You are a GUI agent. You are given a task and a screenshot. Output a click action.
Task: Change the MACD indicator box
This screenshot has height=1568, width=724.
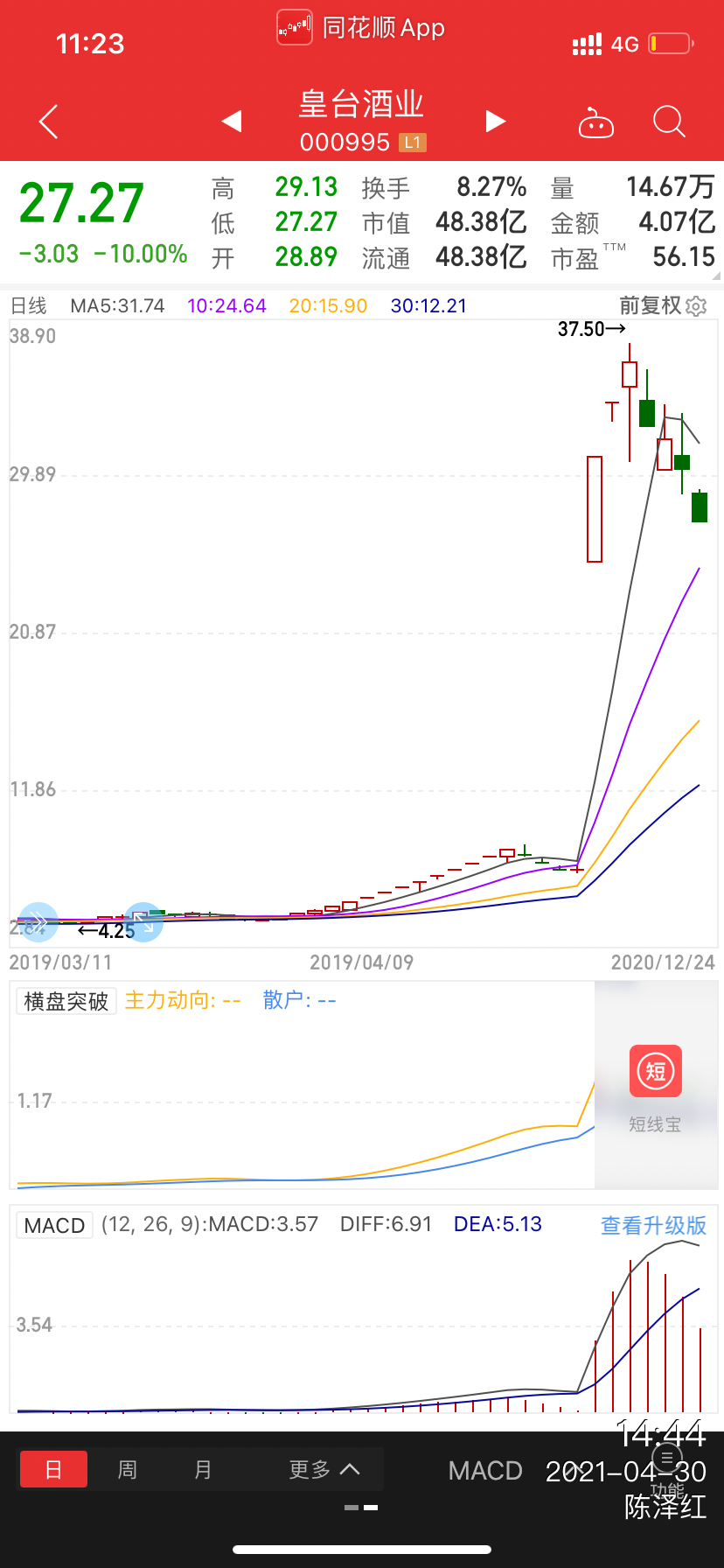pyautogui.click(x=54, y=1225)
